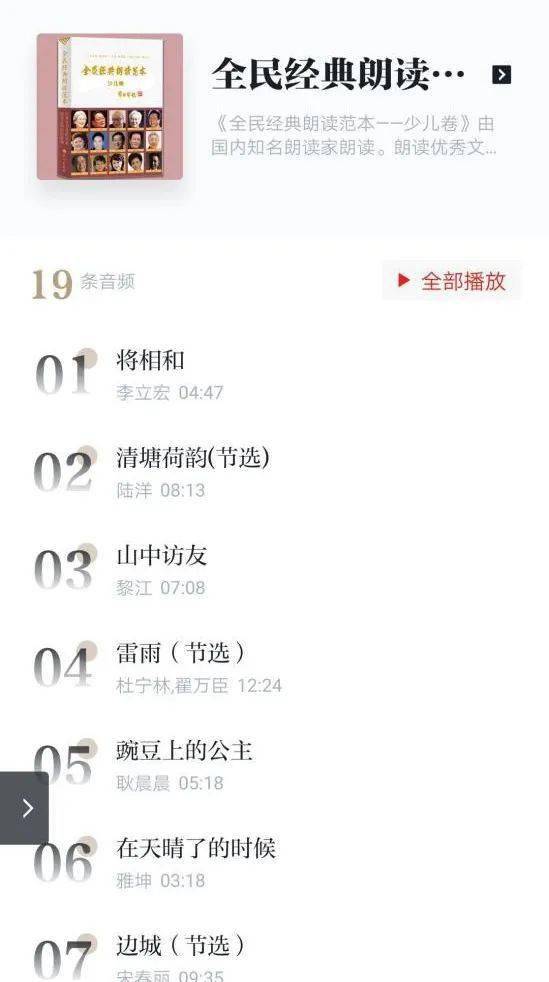Viewport: 549px width, 982px height.
Task: Play track 05 豌豆上的公主
Action: (274, 767)
